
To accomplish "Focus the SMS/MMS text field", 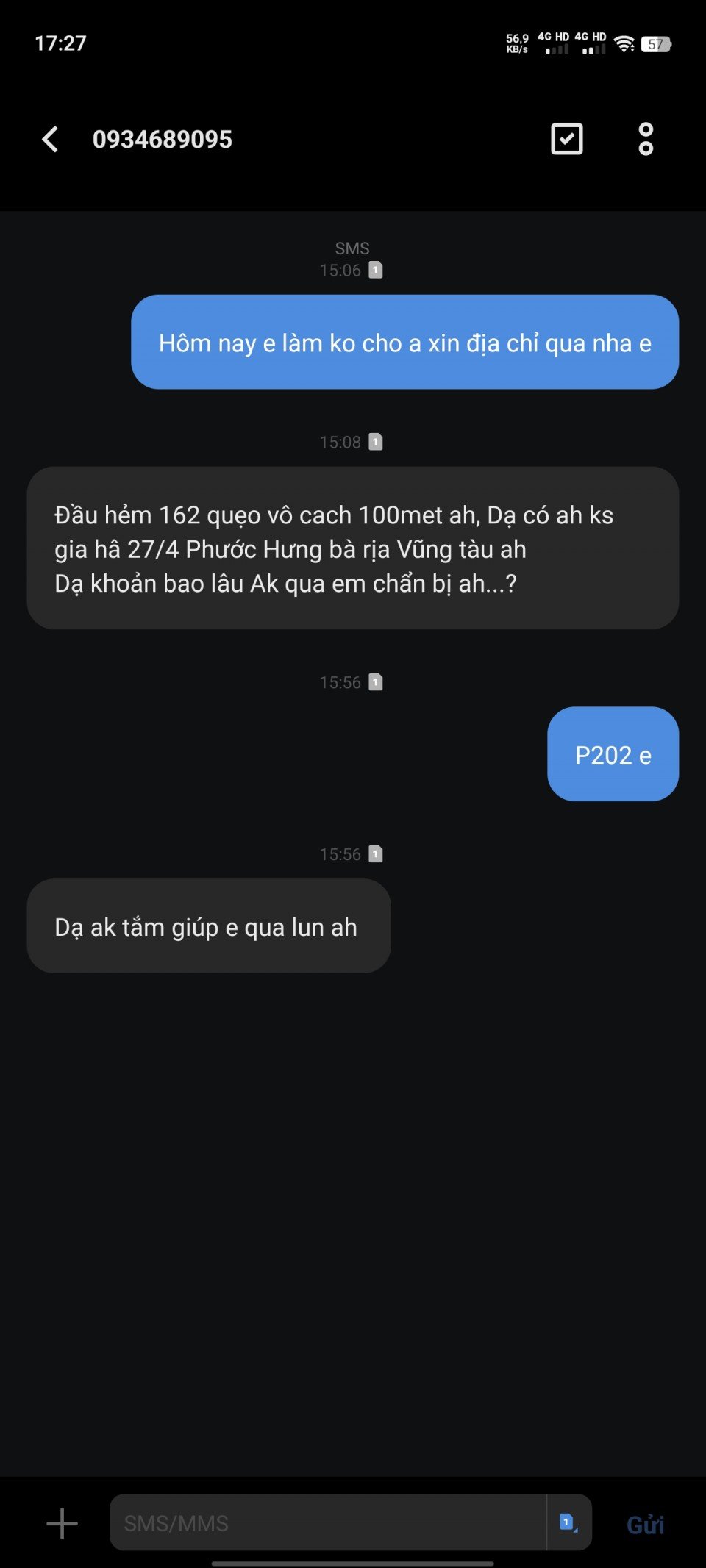I will click(x=327, y=1523).
